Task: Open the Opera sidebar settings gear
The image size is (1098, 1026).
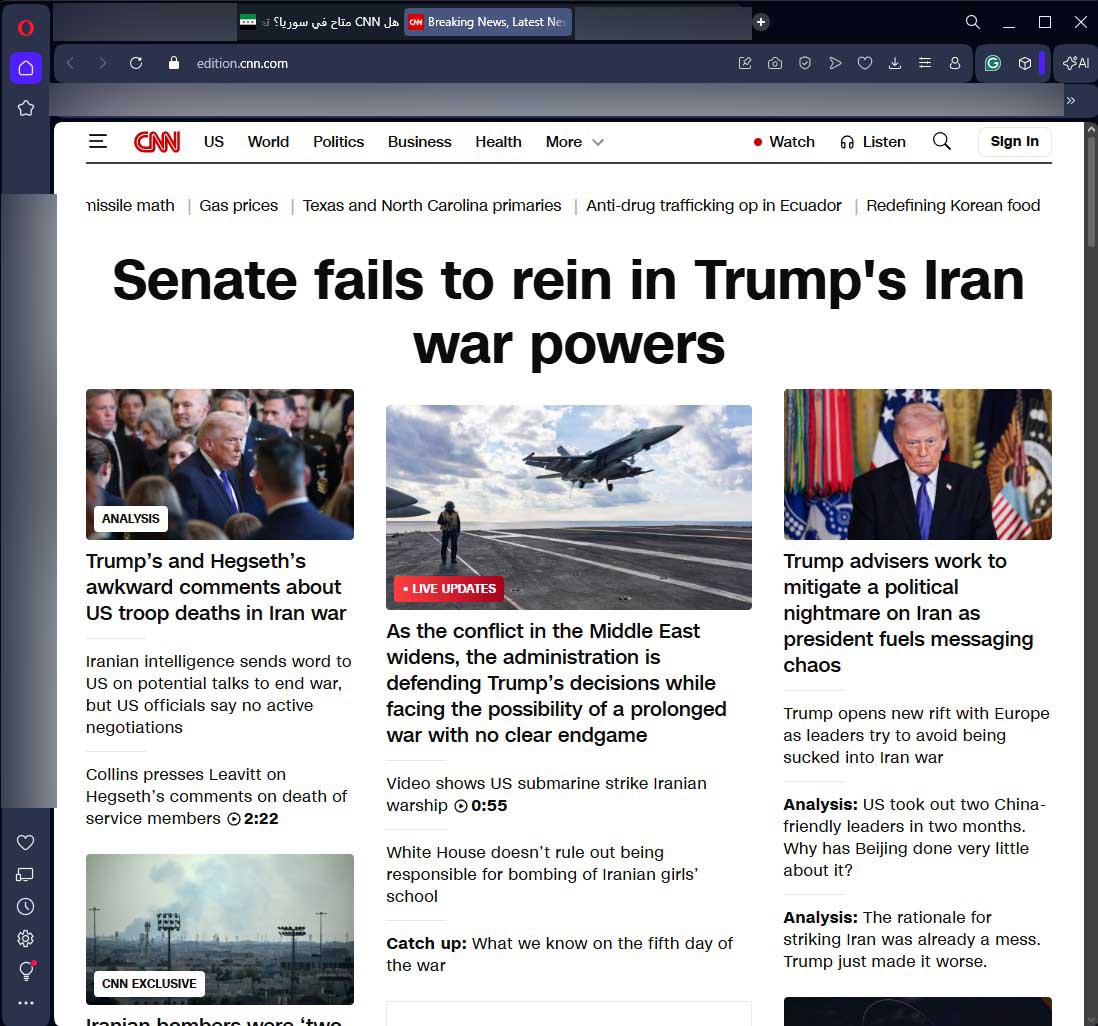Action: pos(26,938)
